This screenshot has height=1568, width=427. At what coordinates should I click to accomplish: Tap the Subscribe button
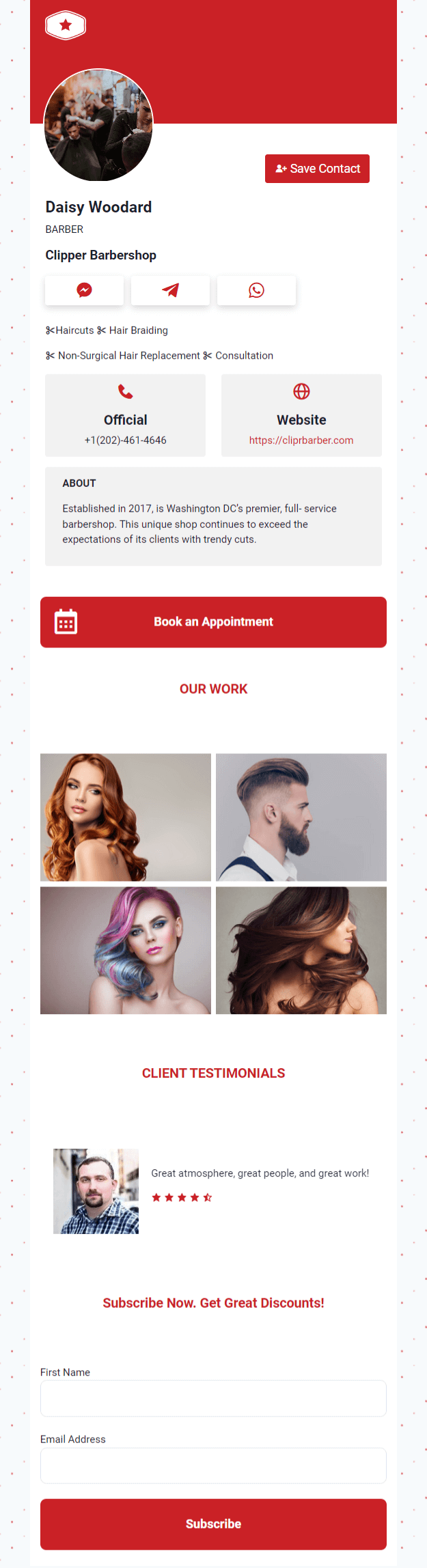click(213, 1524)
